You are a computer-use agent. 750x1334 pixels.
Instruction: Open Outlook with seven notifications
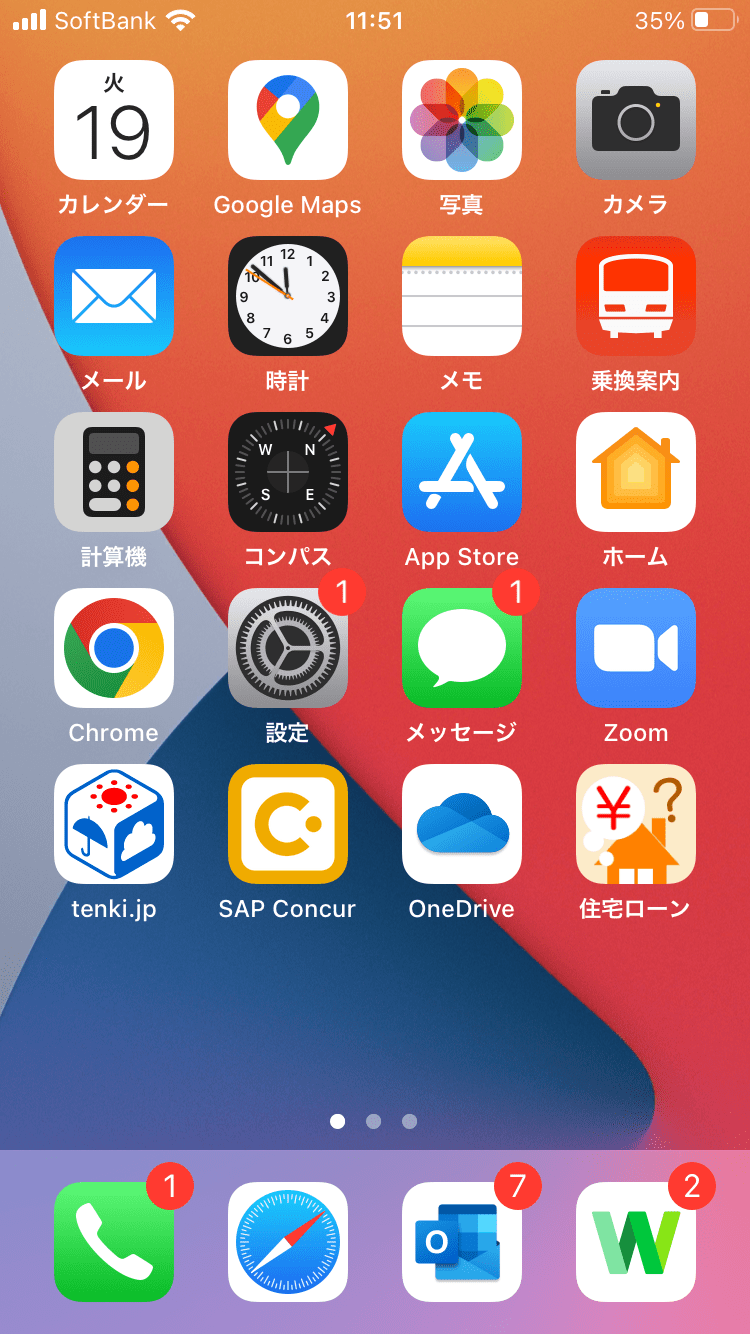(462, 1242)
